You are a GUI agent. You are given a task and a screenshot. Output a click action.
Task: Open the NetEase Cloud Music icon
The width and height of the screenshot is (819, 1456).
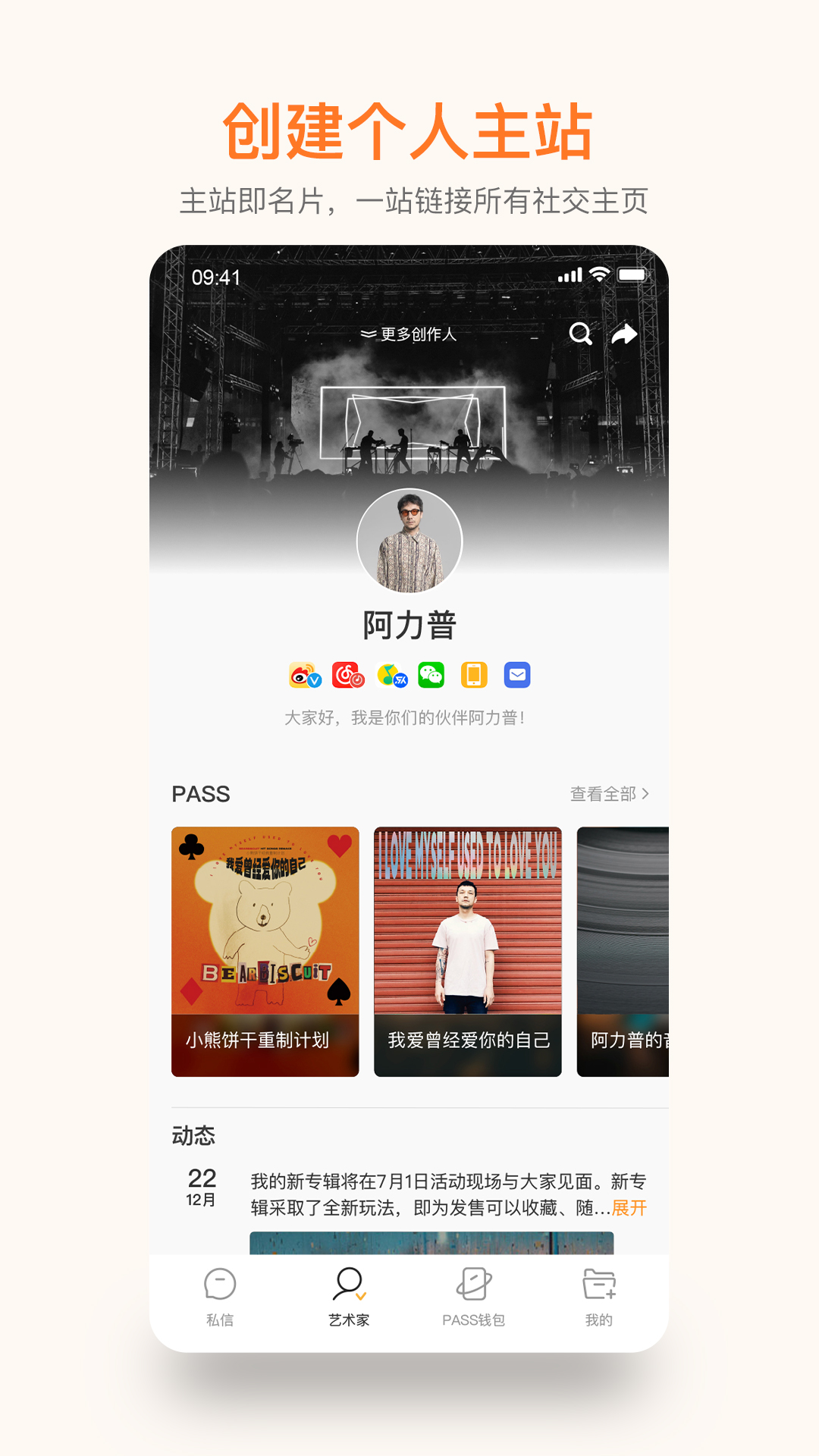tap(347, 675)
